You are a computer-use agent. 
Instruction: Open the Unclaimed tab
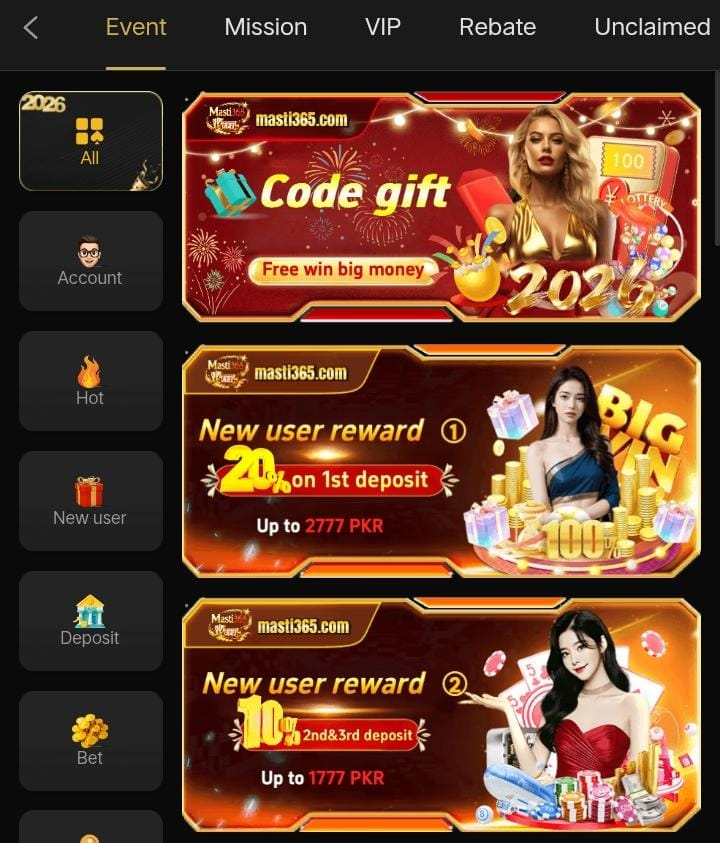click(x=651, y=28)
